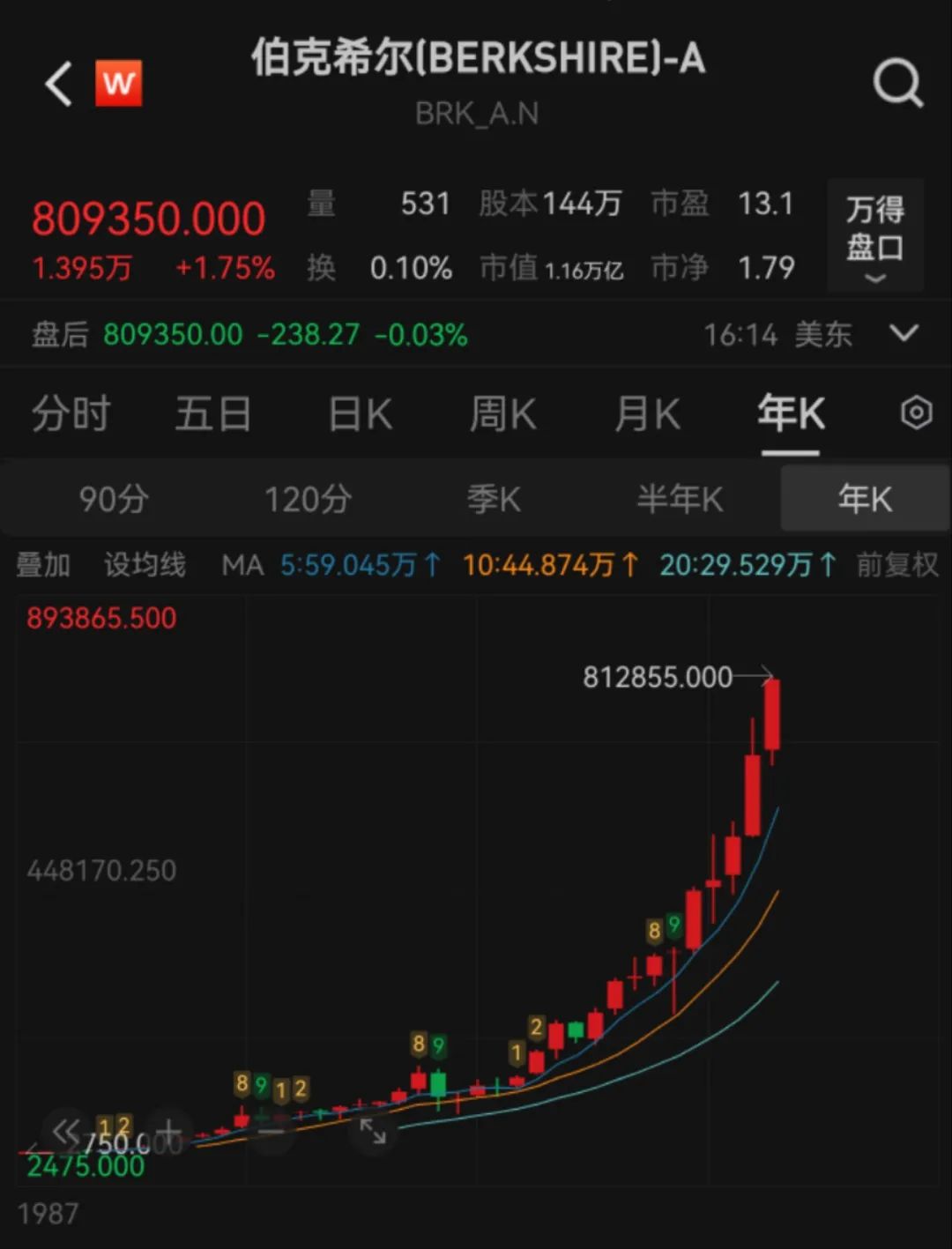Toggle moving averages via 设均线
This screenshot has height=1249, width=952.
pyautogui.click(x=146, y=565)
